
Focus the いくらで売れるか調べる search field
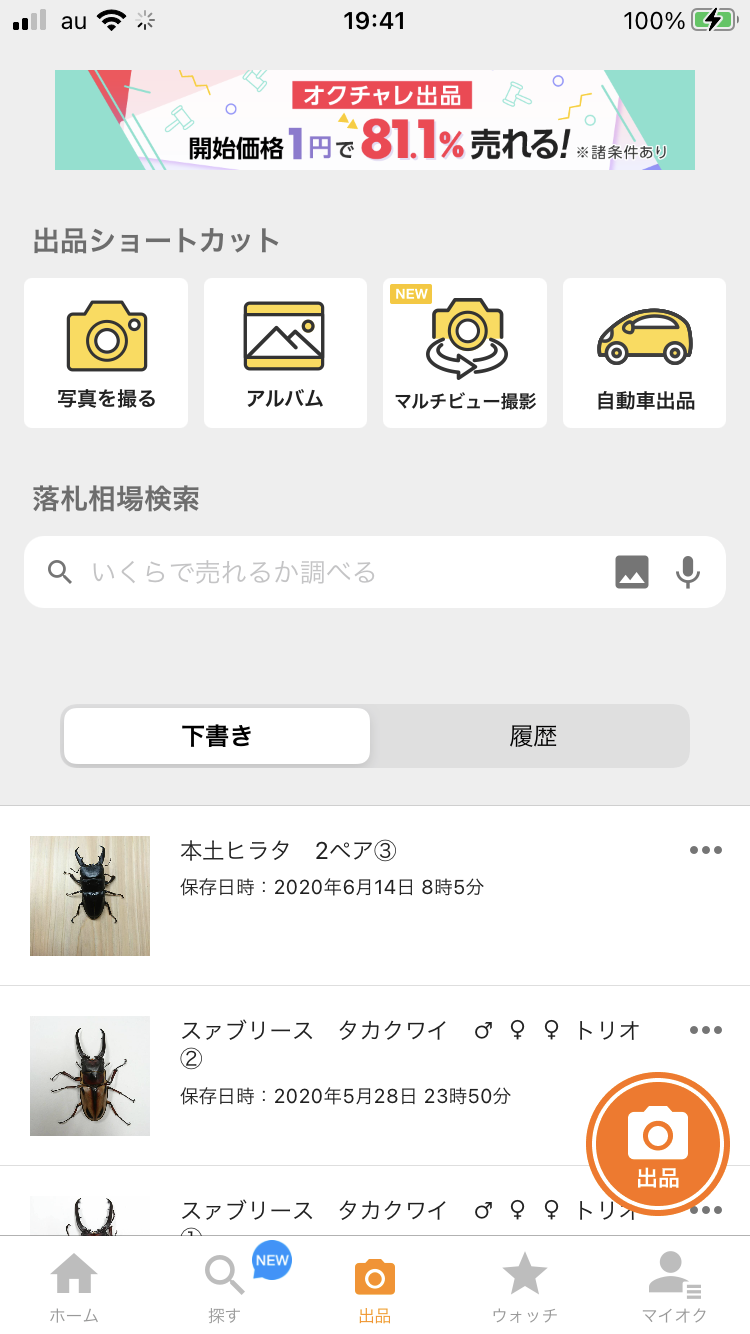pyautogui.click(x=330, y=572)
